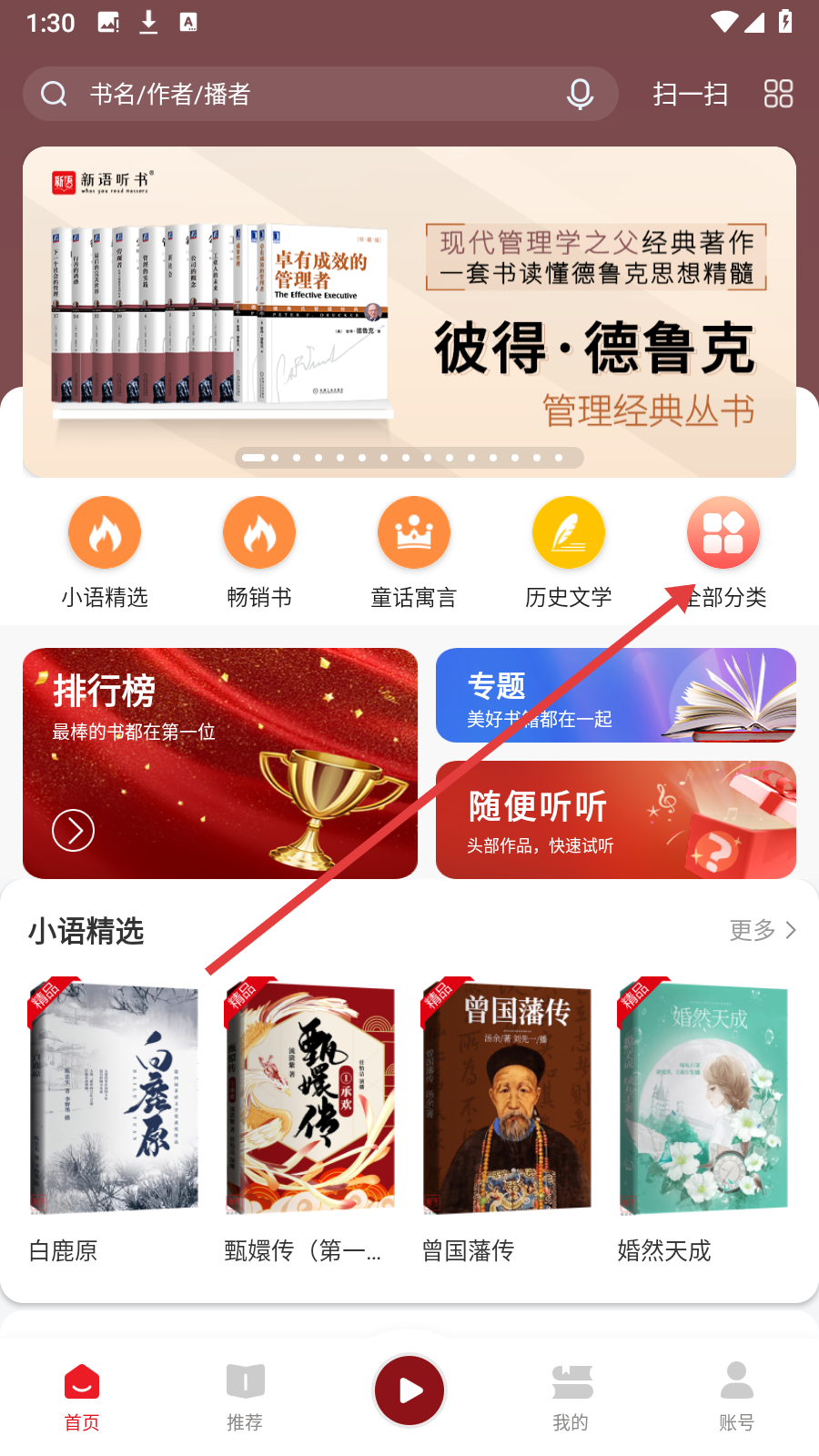Viewport: 819px width, 1456px height.
Task: Show 更多 for 小语精选
Action: tap(763, 930)
